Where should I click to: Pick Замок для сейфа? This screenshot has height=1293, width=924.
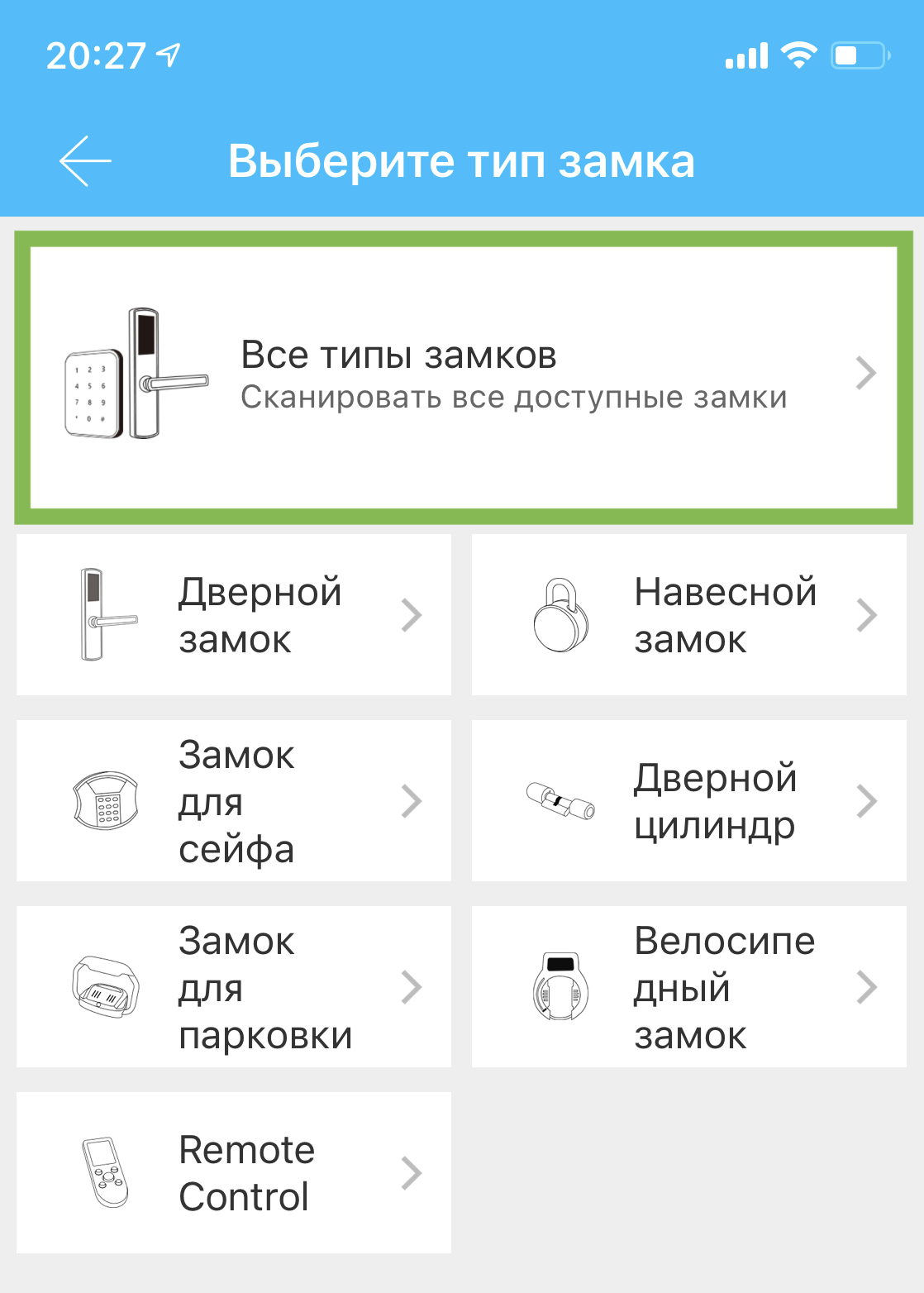(234, 801)
